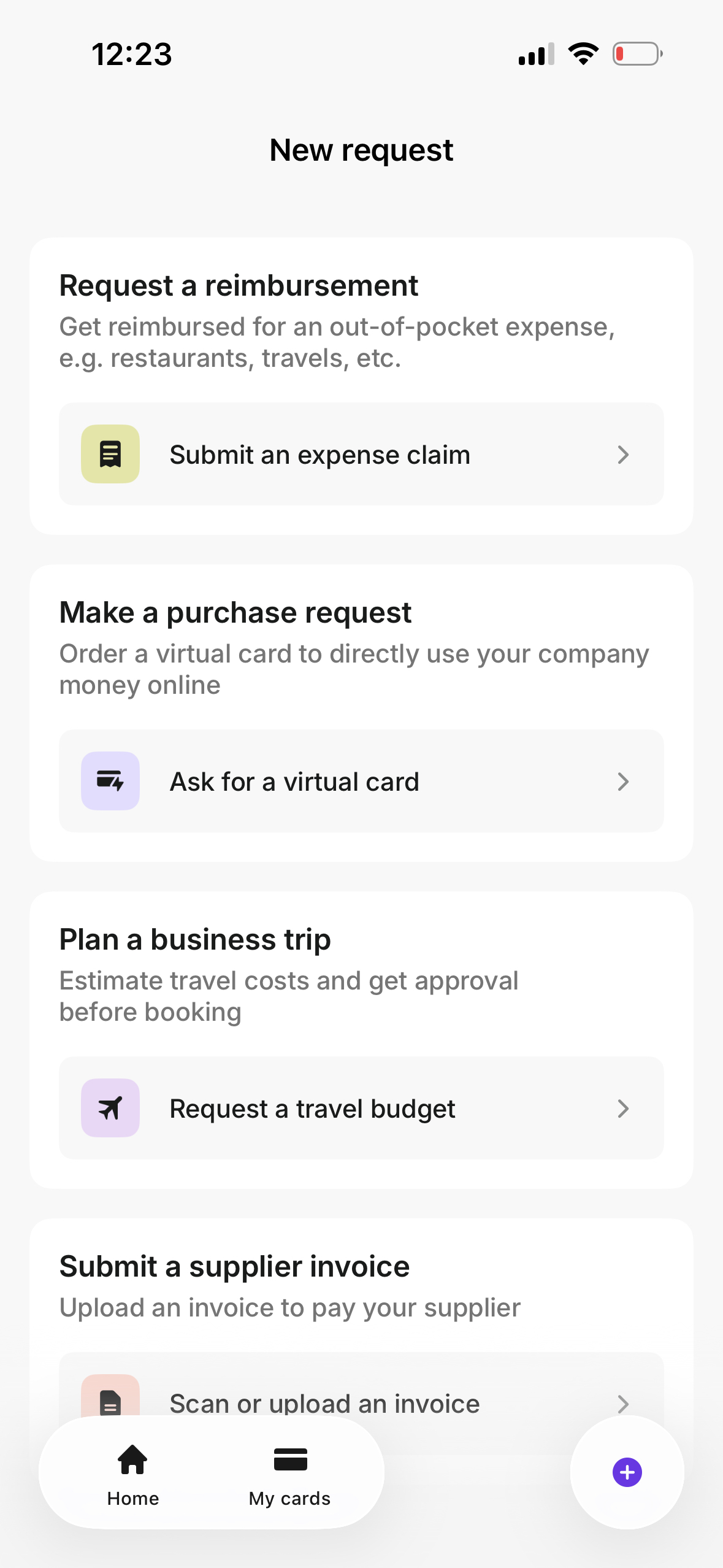Select the expense claim receipt icon

[x=110, y=454]
